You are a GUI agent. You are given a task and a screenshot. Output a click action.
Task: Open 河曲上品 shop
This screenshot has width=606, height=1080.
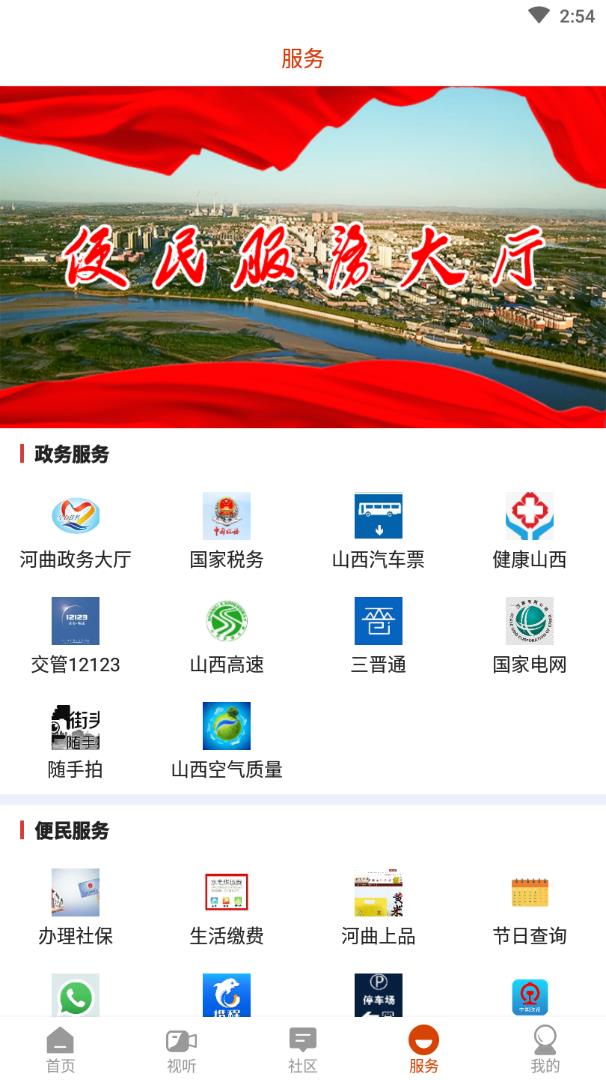(378, 893)
